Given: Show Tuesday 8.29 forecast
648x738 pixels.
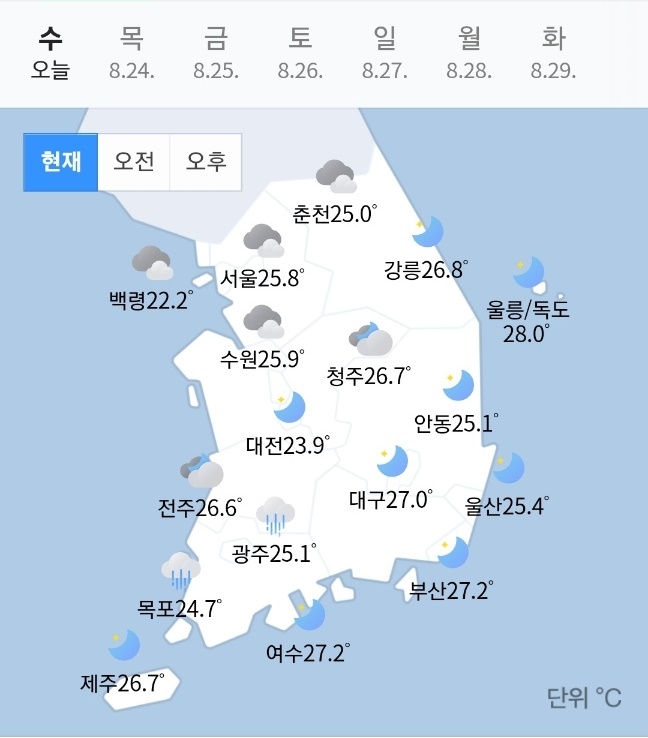Looking at the screenshot, I should 553,54.
